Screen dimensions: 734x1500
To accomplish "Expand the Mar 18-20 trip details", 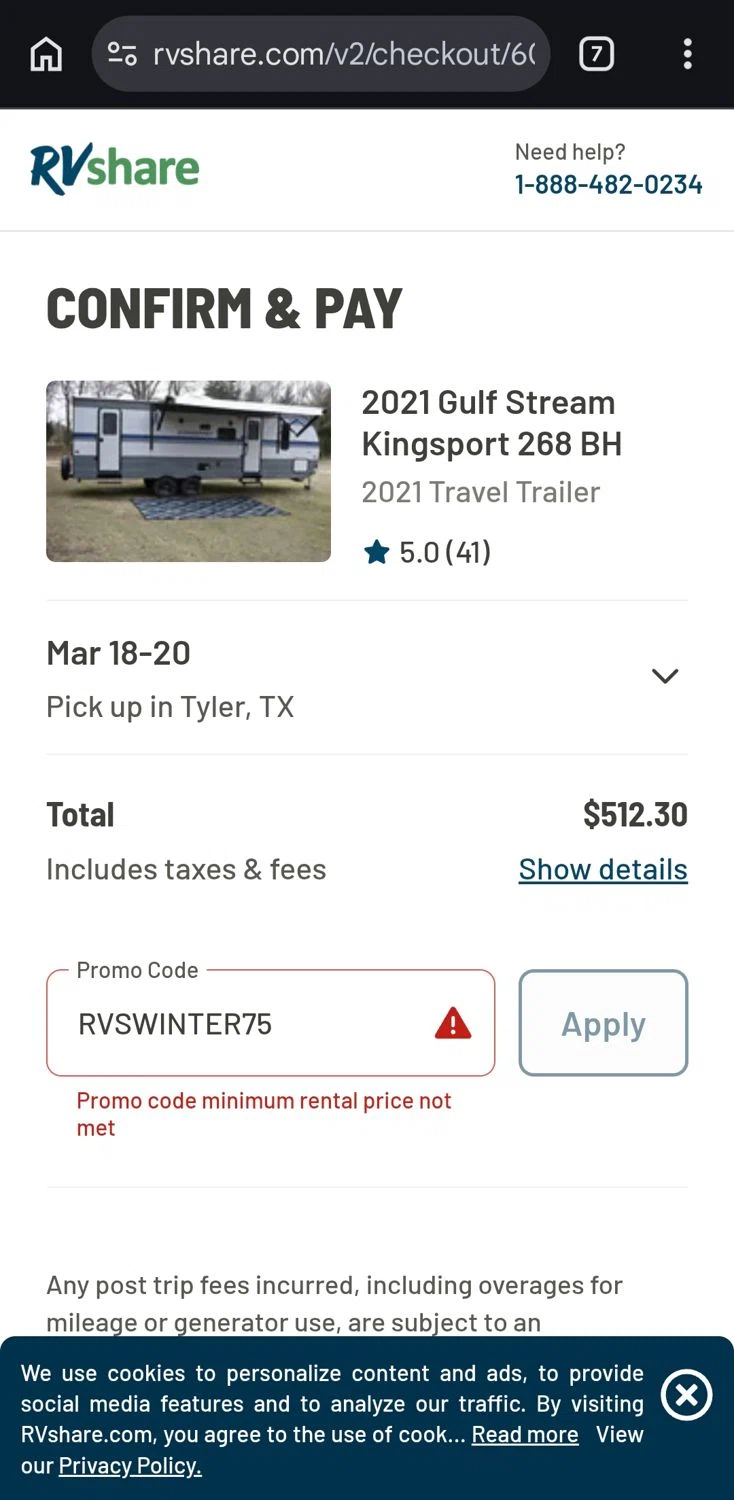I will pyautogui.click(x=665, y=677).
